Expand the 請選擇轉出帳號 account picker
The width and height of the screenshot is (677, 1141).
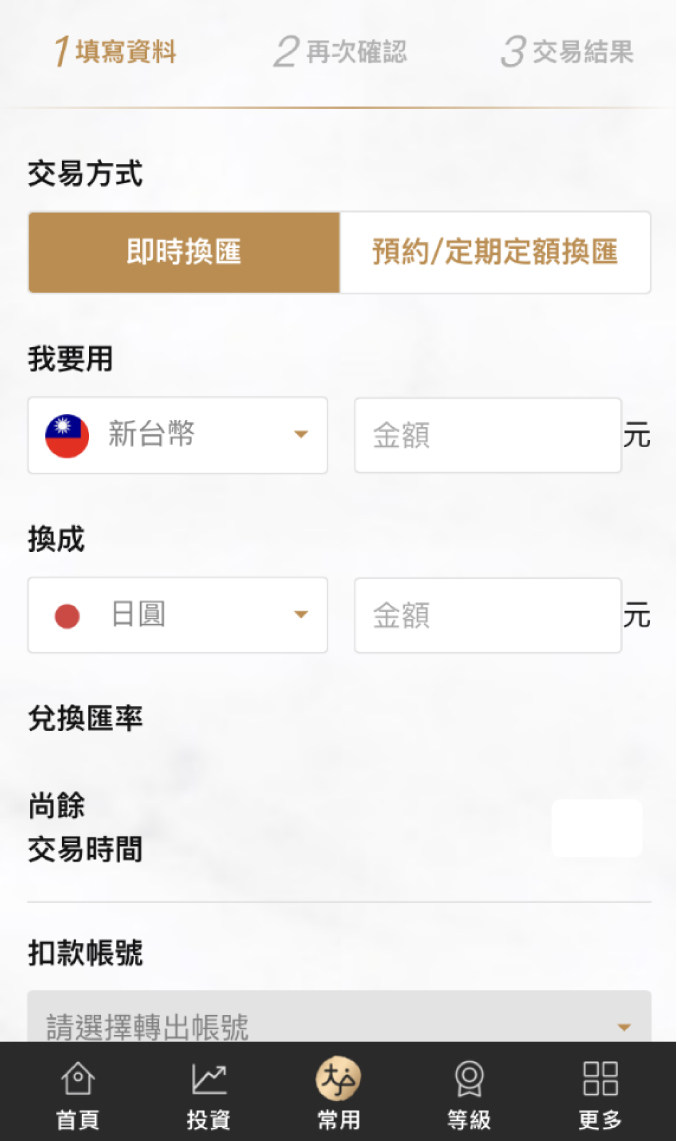click(339, 1017)
